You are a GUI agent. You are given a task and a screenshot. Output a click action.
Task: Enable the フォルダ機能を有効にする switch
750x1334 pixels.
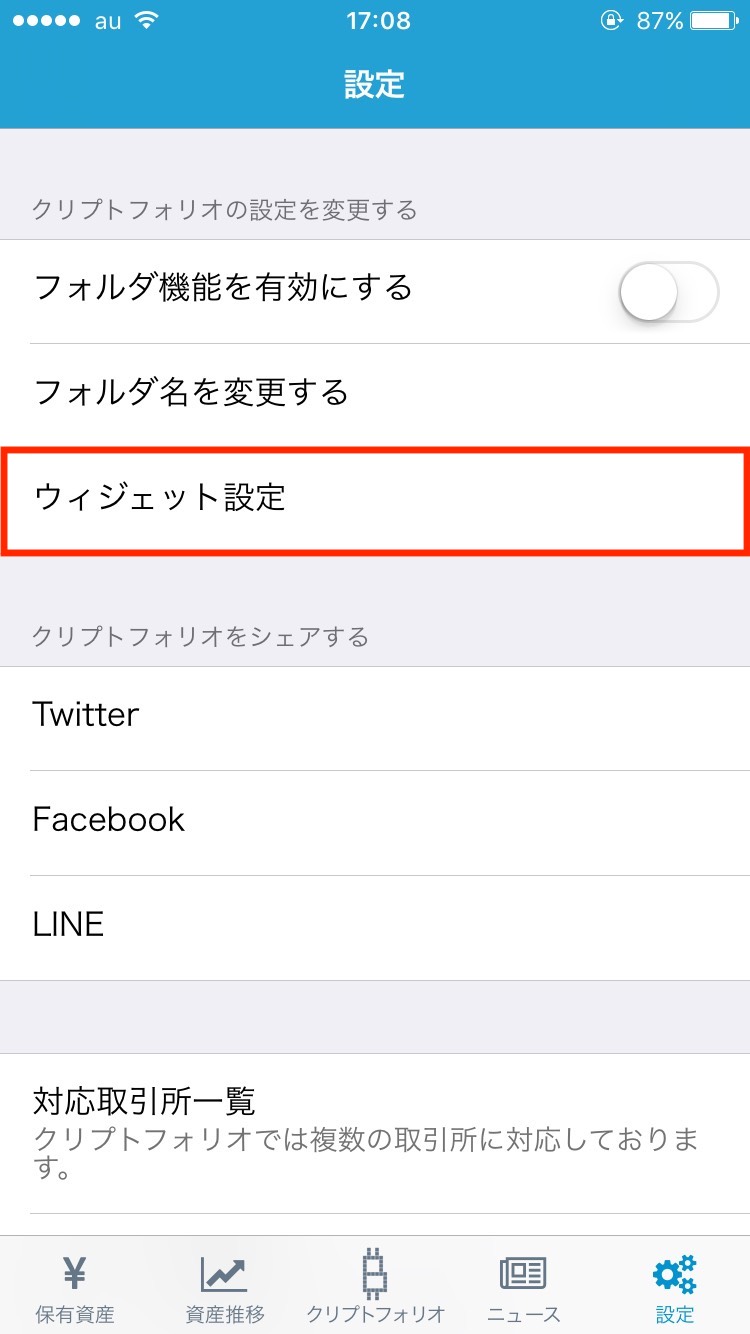(669, 292)
